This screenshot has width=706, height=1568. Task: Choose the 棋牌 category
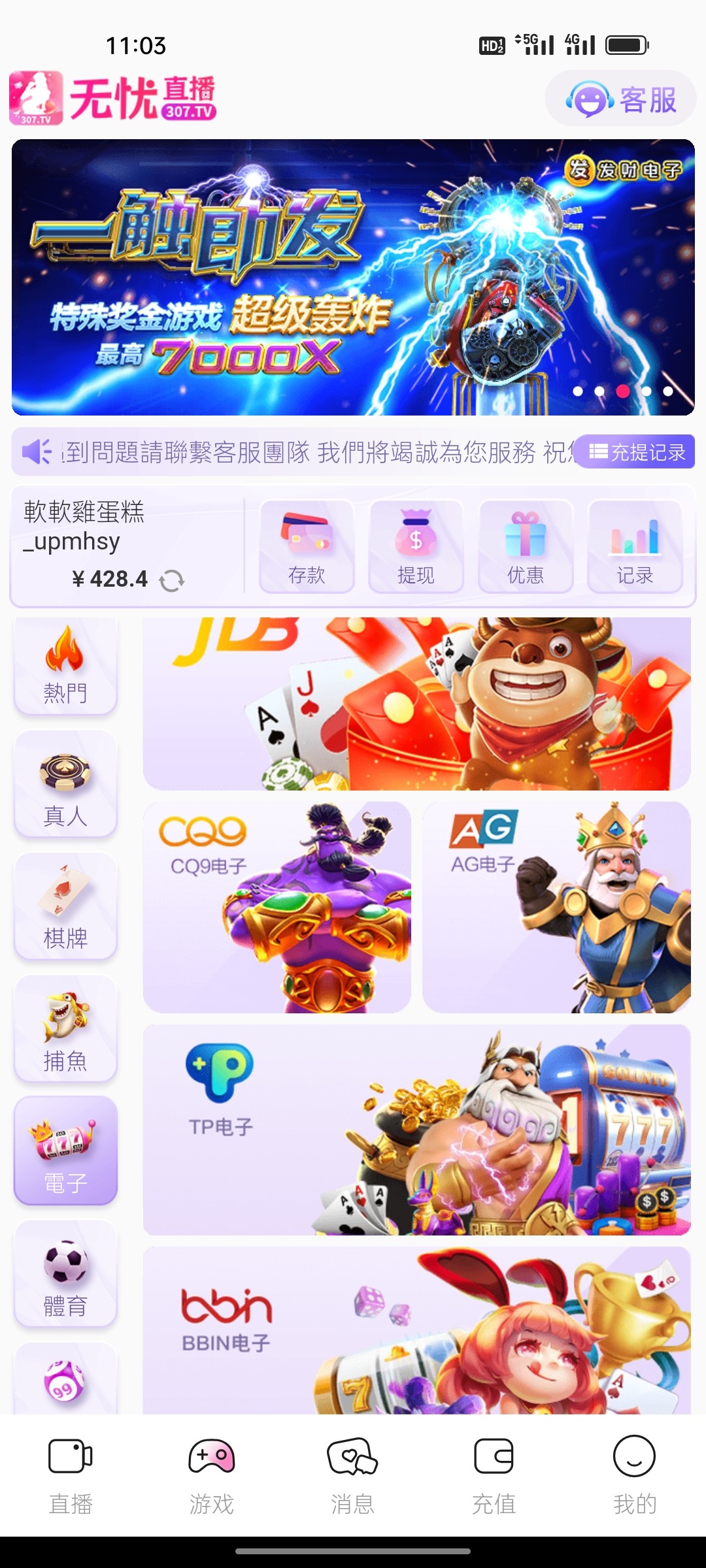coord(65,907)
